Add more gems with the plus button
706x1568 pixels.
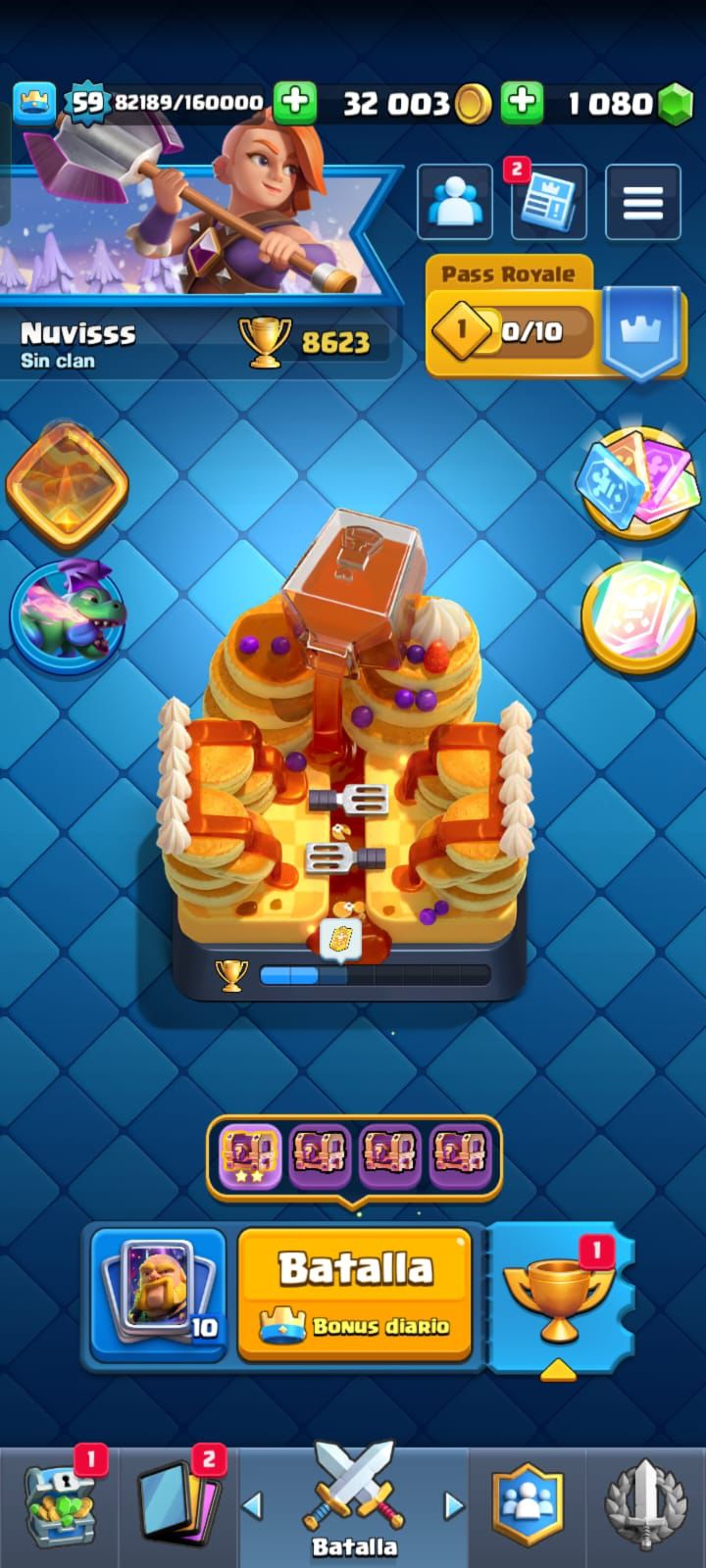(x=522, y=101)
